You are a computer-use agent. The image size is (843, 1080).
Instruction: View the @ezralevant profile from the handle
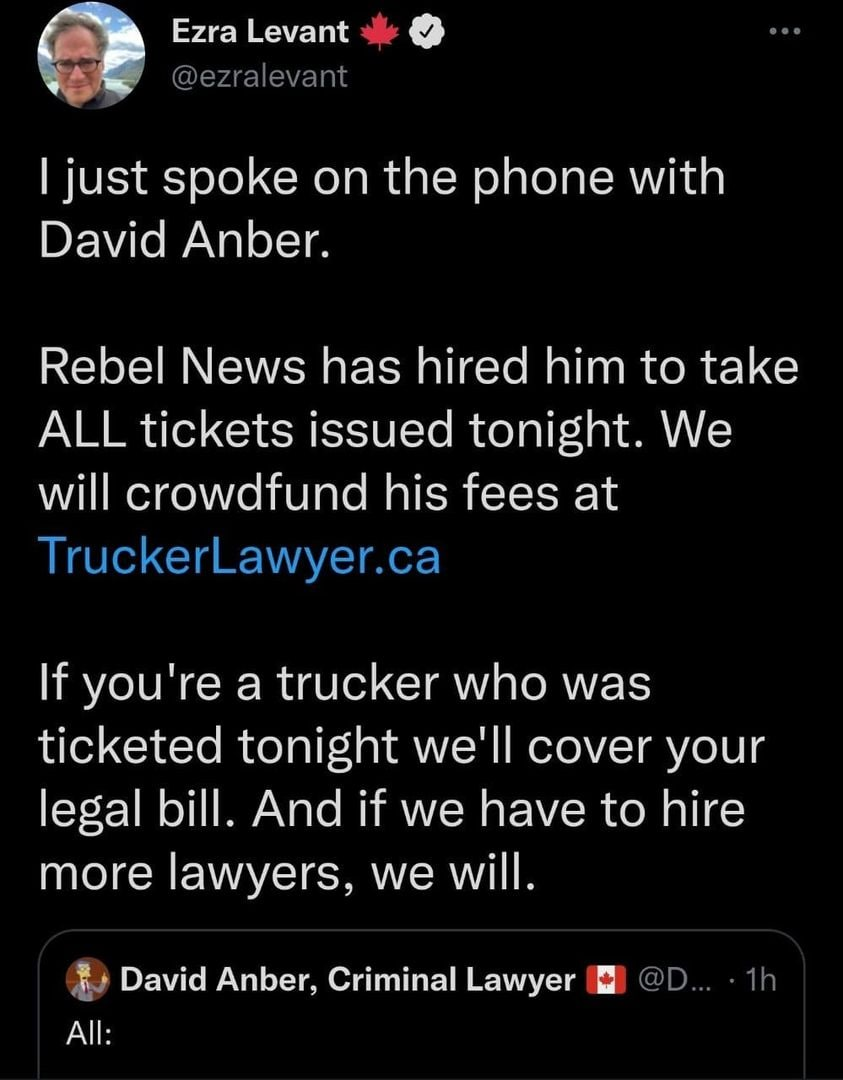(260, 76)
